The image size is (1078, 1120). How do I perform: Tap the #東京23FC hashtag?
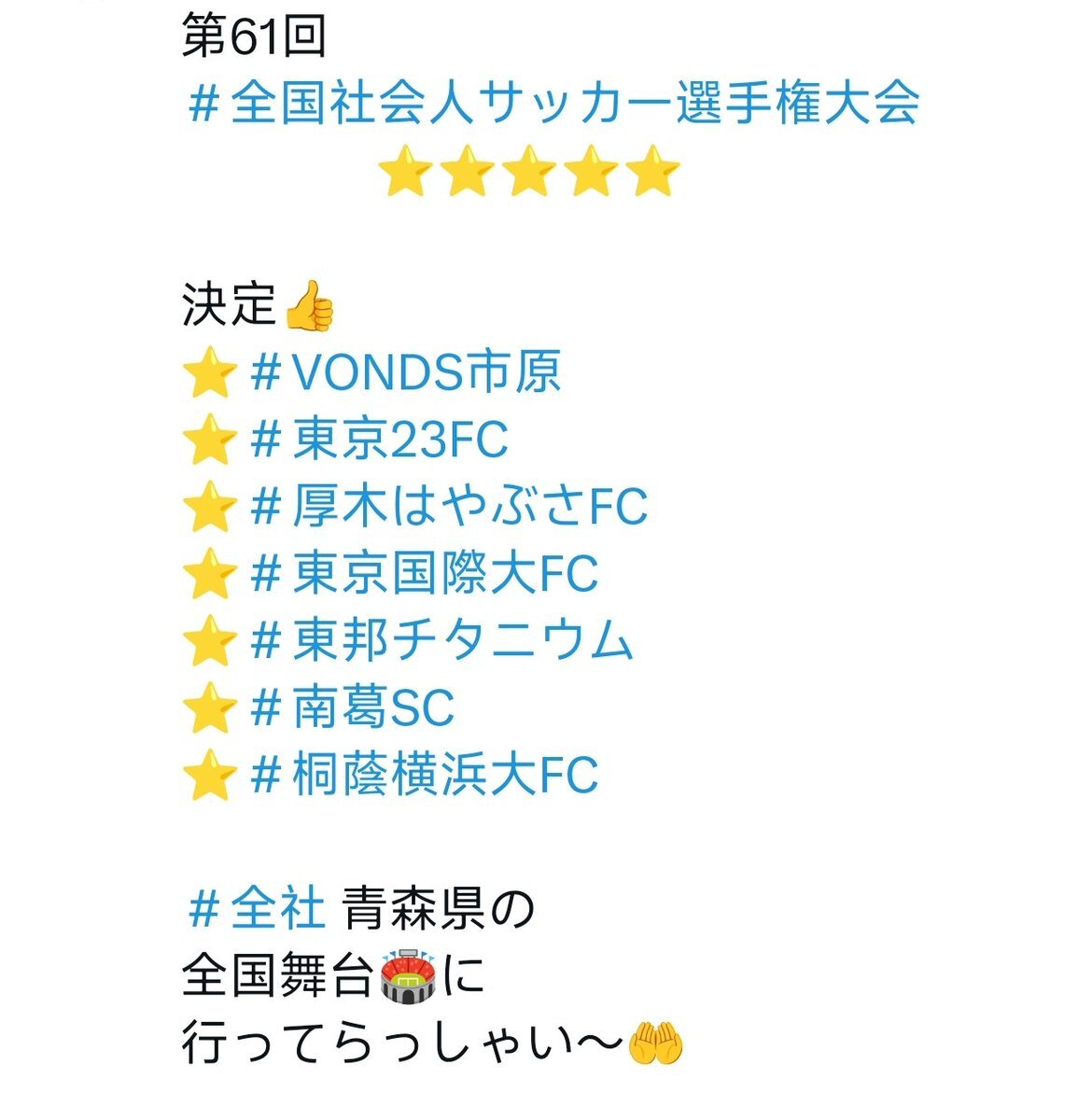tap(380, 440)
